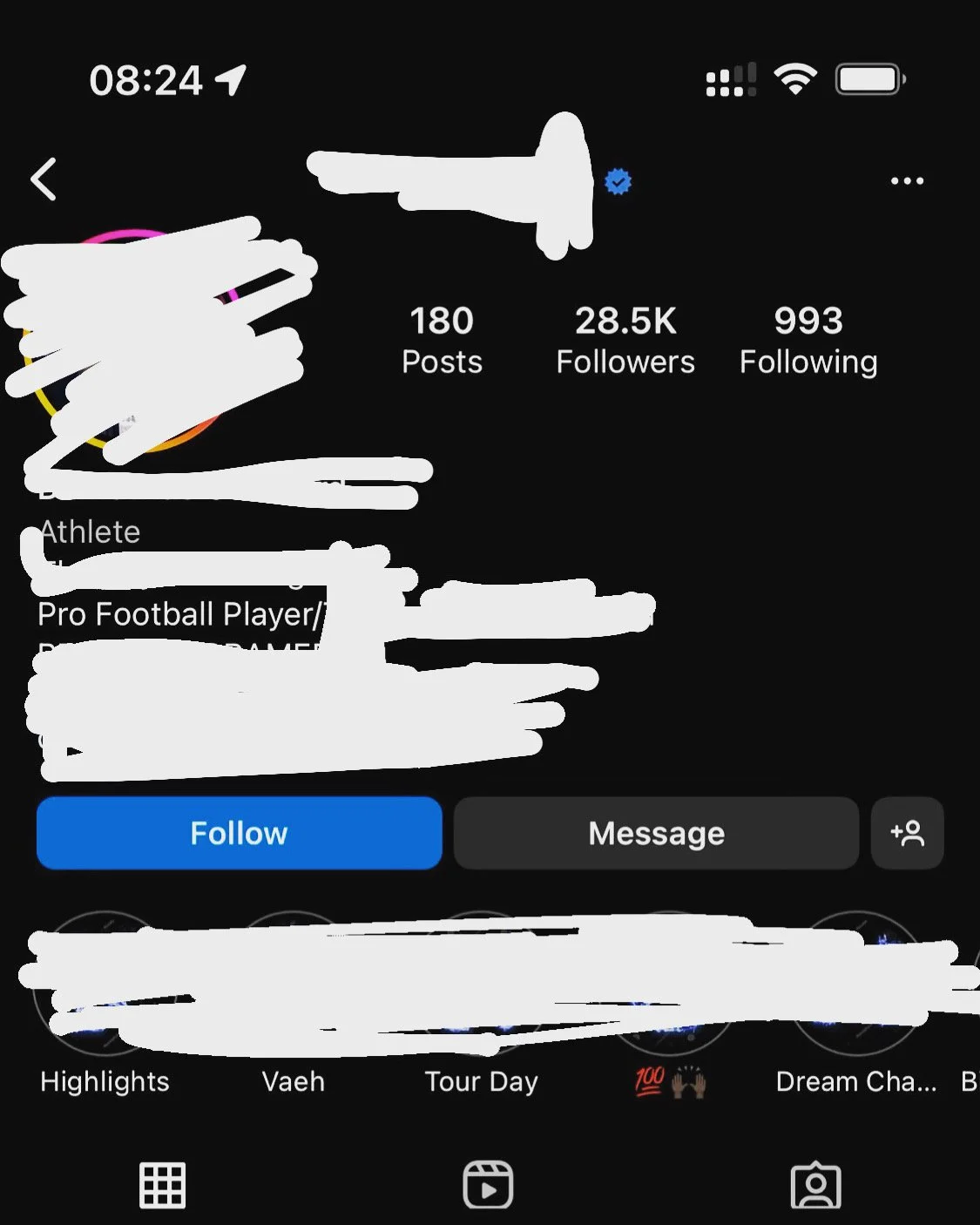Follow this profile
Screen dimensions: 980x1225
pyautogui.click(x=240, y=833)
